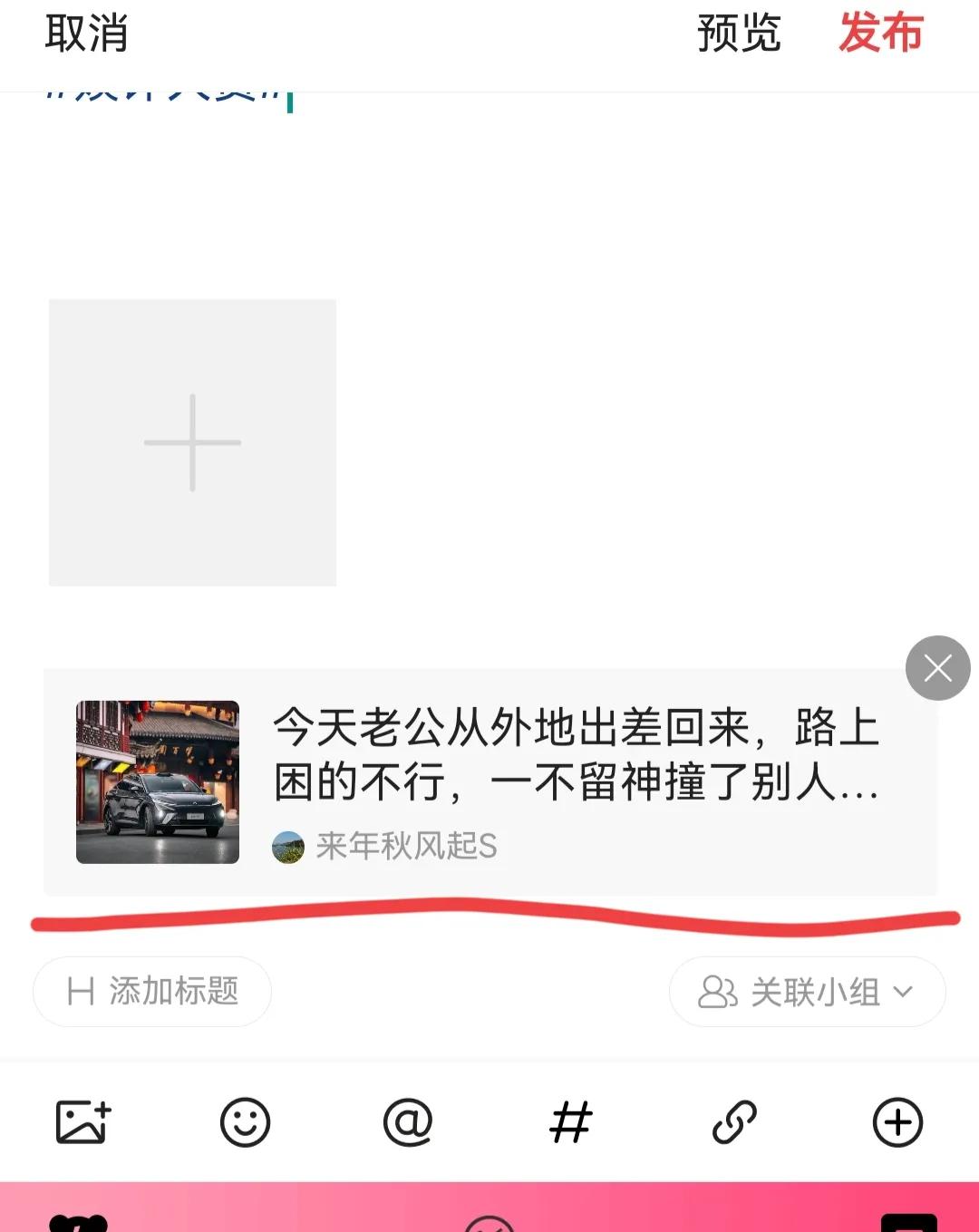Insert a hashtag using the # icon
Screen dimensions: 979x1232
point(571,1122)
